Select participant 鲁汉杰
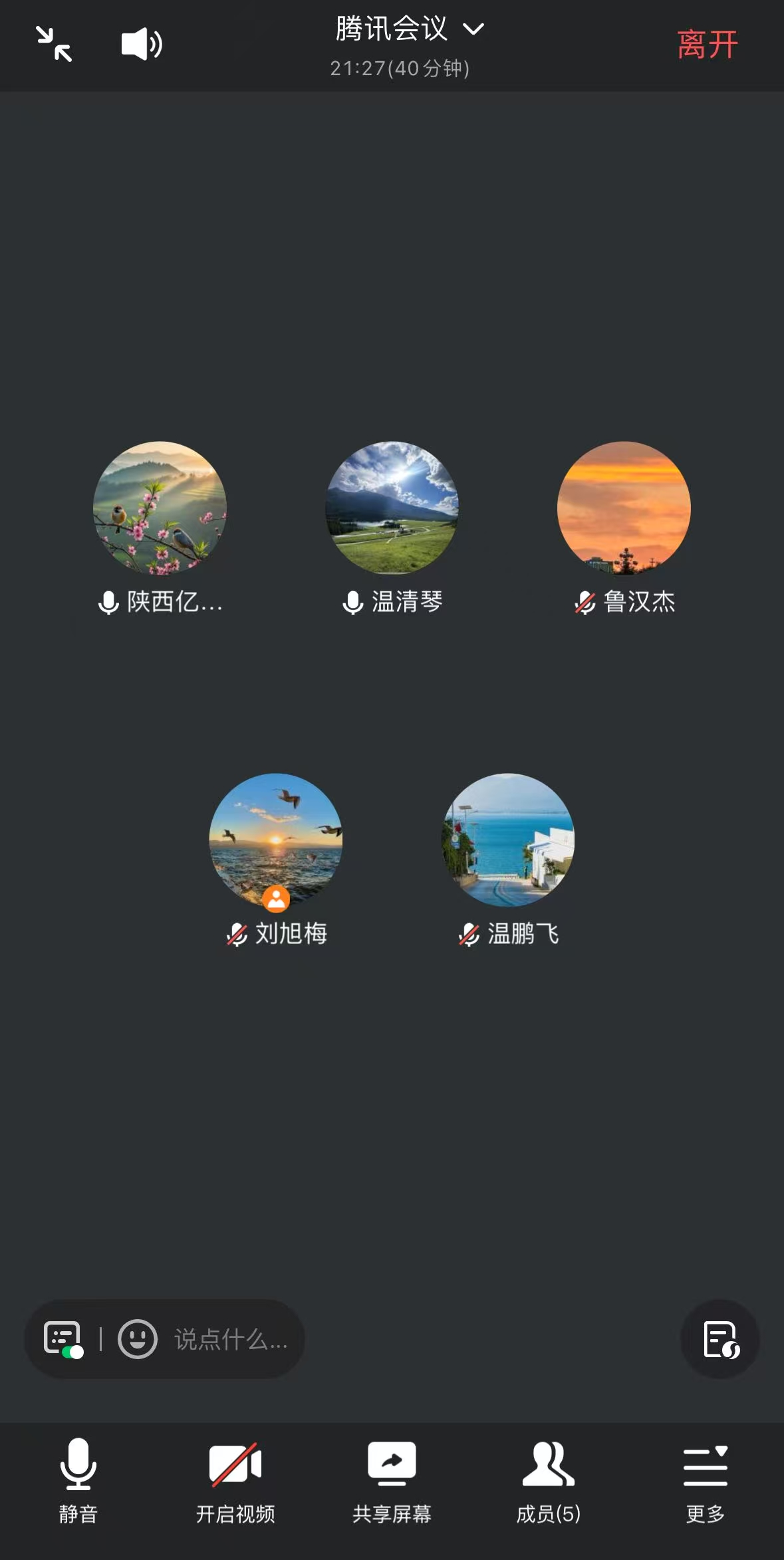Image resolution: width=784 pixels, height=1560 pixels. pyautogui.click(x=624, y=508)
